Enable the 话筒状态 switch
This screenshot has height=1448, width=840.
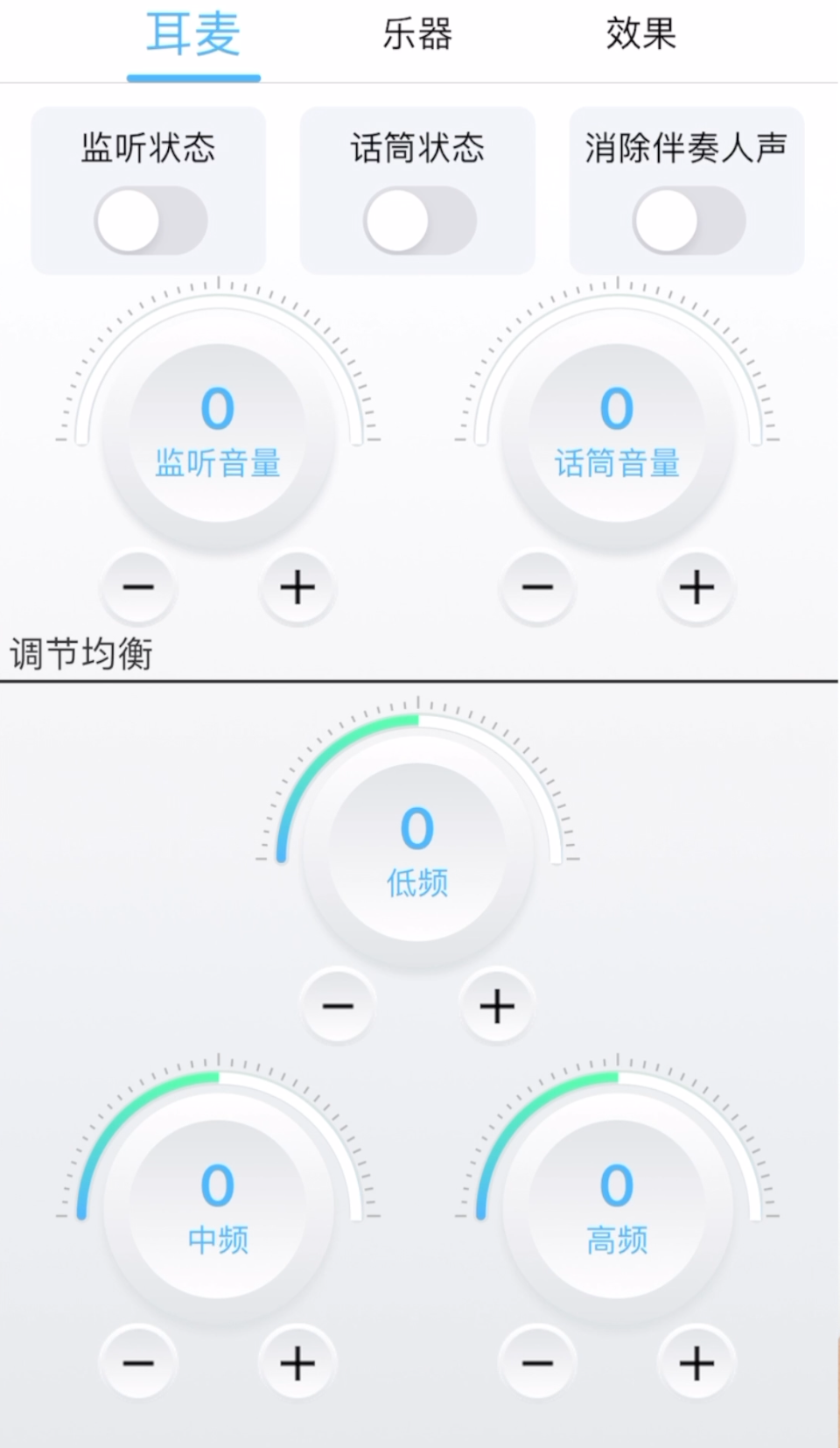point(419,221)
